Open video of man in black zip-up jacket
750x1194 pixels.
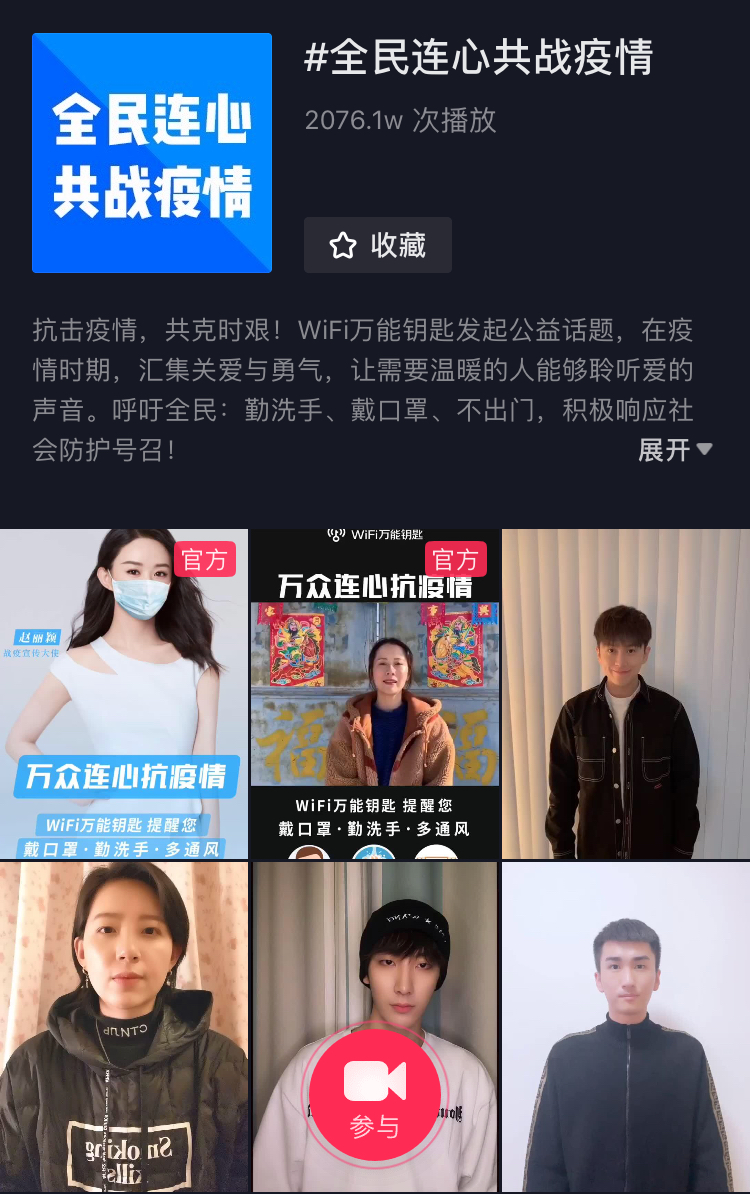[x=626, y=1025]
